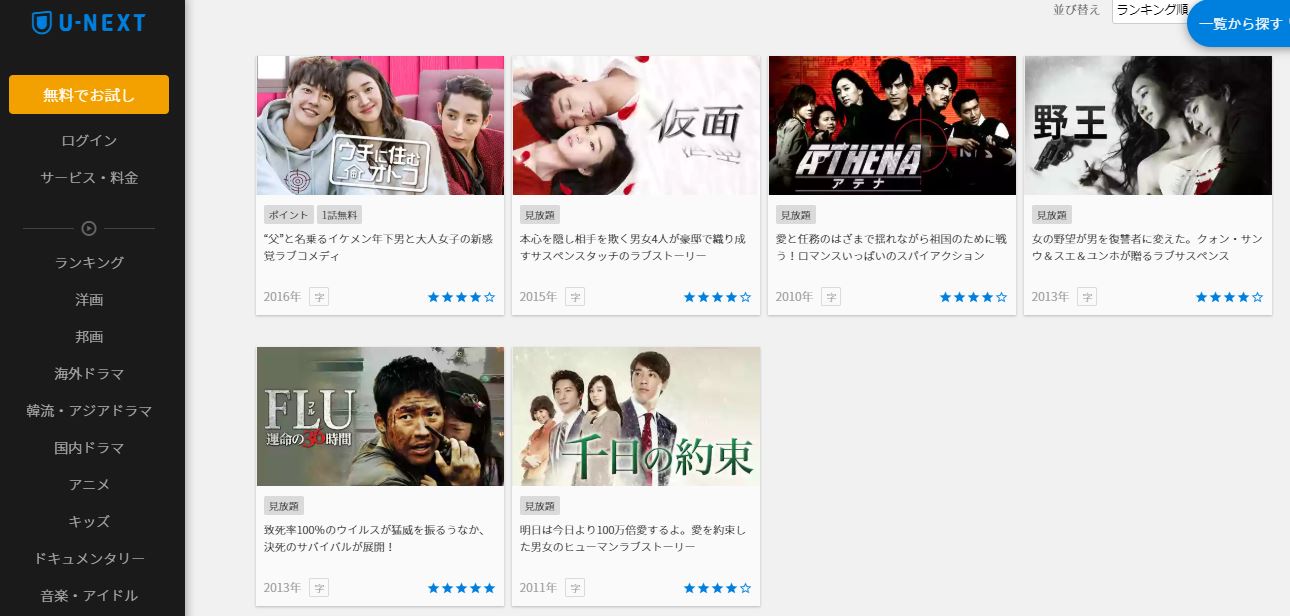This screenshot has width=1290, height=616.
Task: Select 国内ドラマ category
Action: [x=89, y=448]
